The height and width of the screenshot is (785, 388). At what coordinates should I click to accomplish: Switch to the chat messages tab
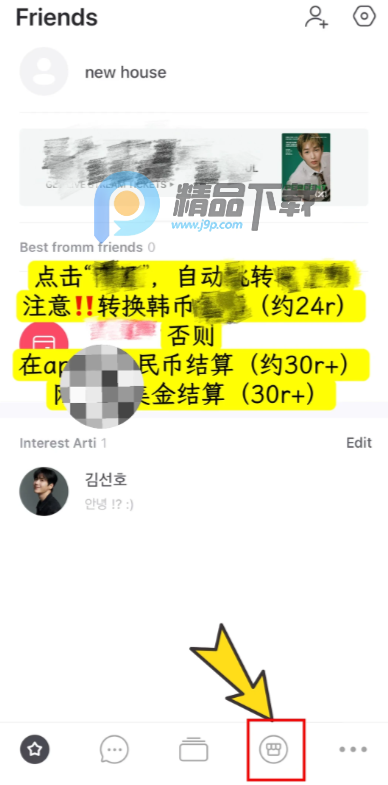pyautogui.click(x=114, y=749)
